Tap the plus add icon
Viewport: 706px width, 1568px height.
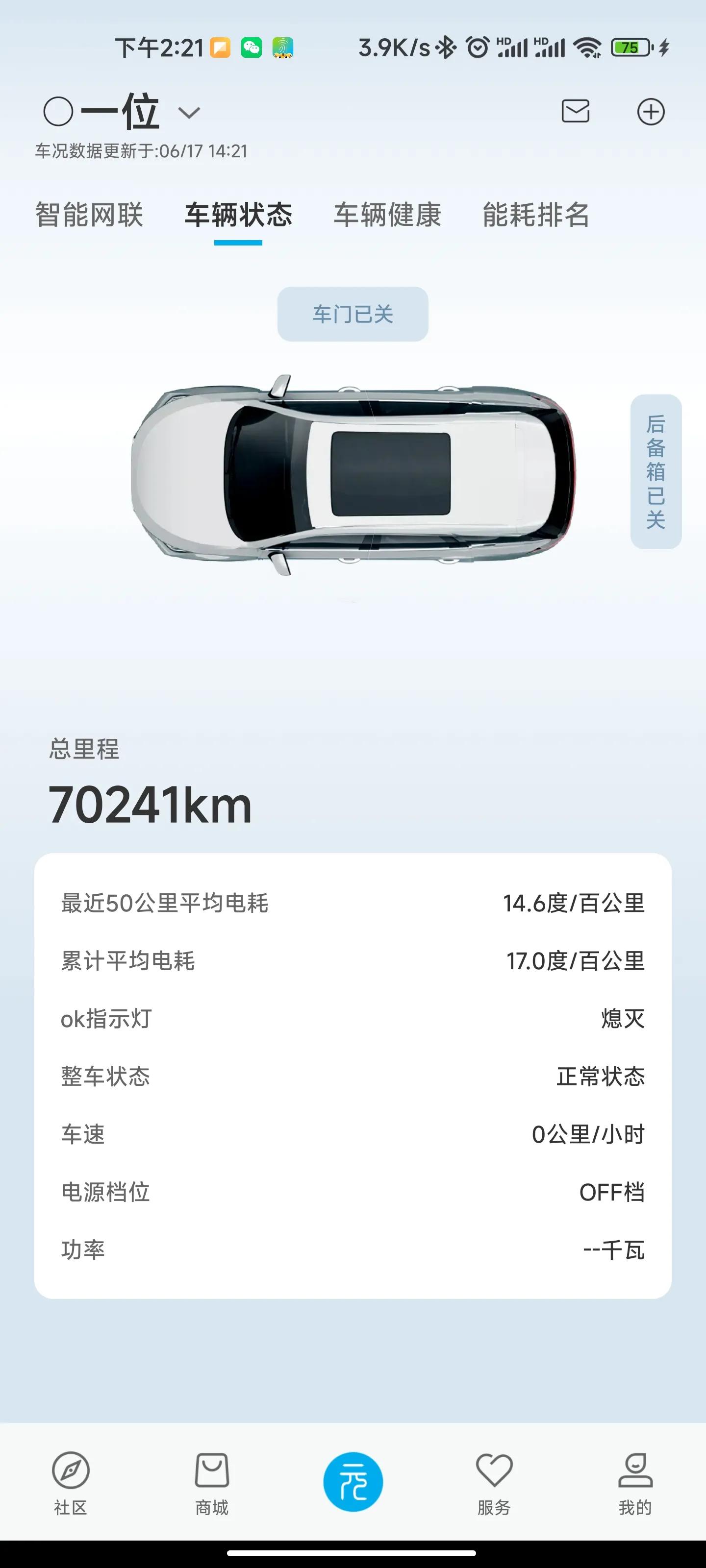coord(651,112)
